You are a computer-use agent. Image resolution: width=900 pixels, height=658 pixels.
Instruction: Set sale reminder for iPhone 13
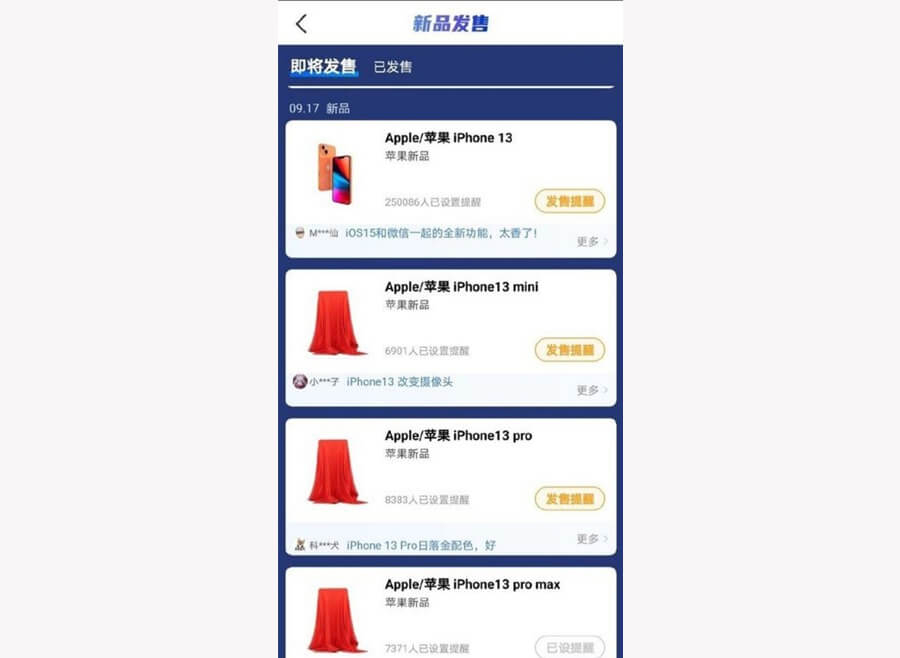[569, 201]
